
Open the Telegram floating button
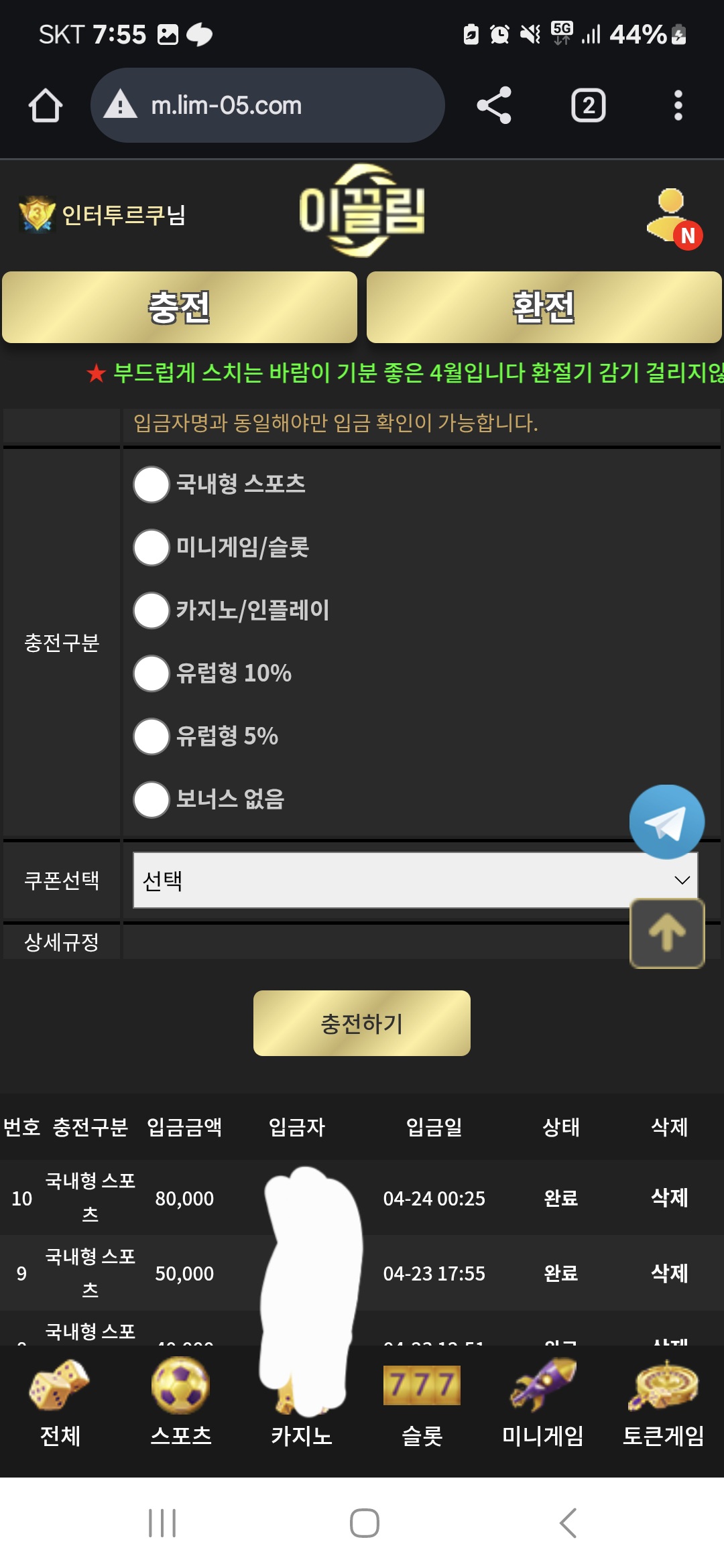click(x=667, y=822)
